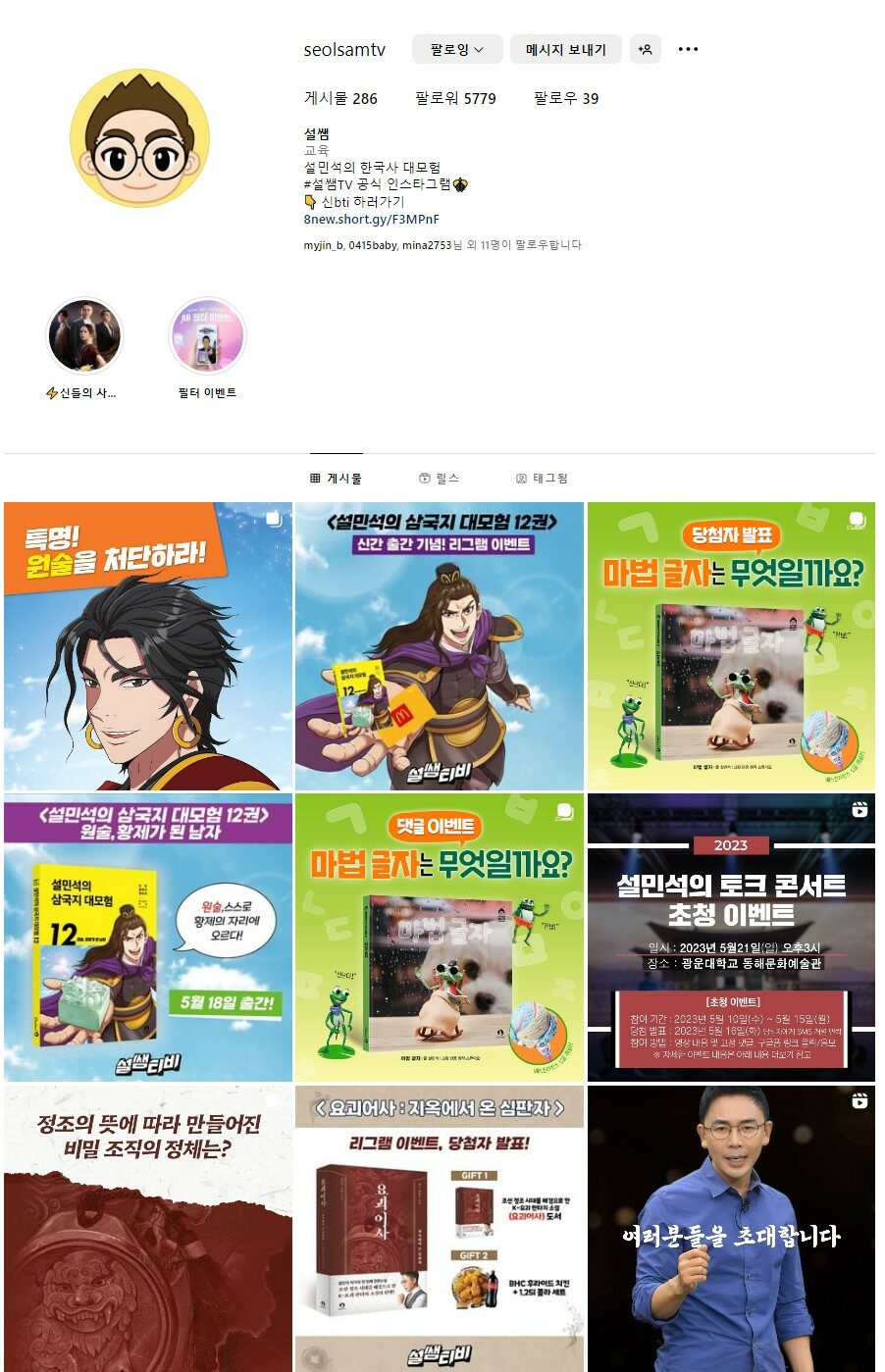Tap the 메시지 보내기 button
The width and height of the screenshot is (885, 1372).
pyautogui.click(x=565, y=49)
